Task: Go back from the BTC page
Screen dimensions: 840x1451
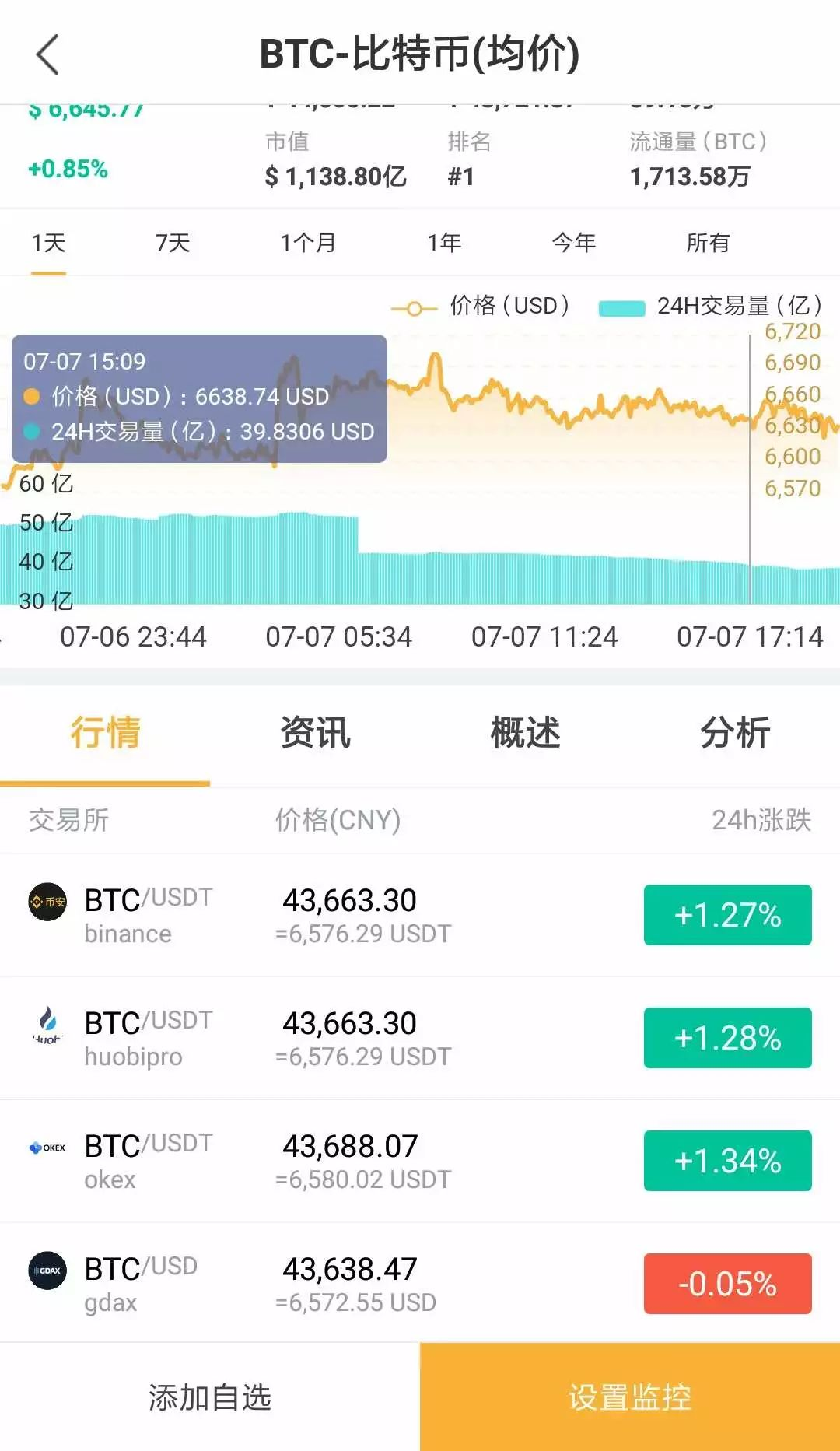Action: [x=48, y=54]
